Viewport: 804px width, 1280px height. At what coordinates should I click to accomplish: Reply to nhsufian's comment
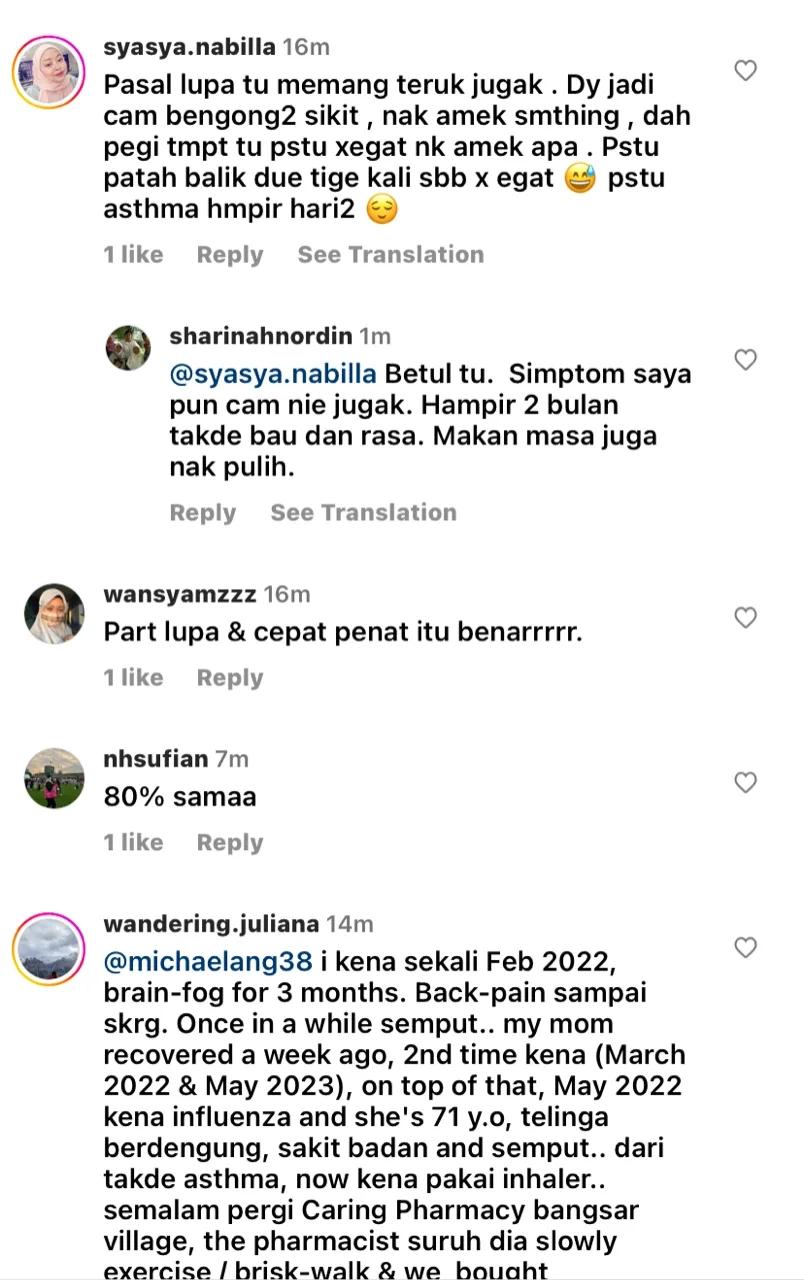(x=229, y=843)
